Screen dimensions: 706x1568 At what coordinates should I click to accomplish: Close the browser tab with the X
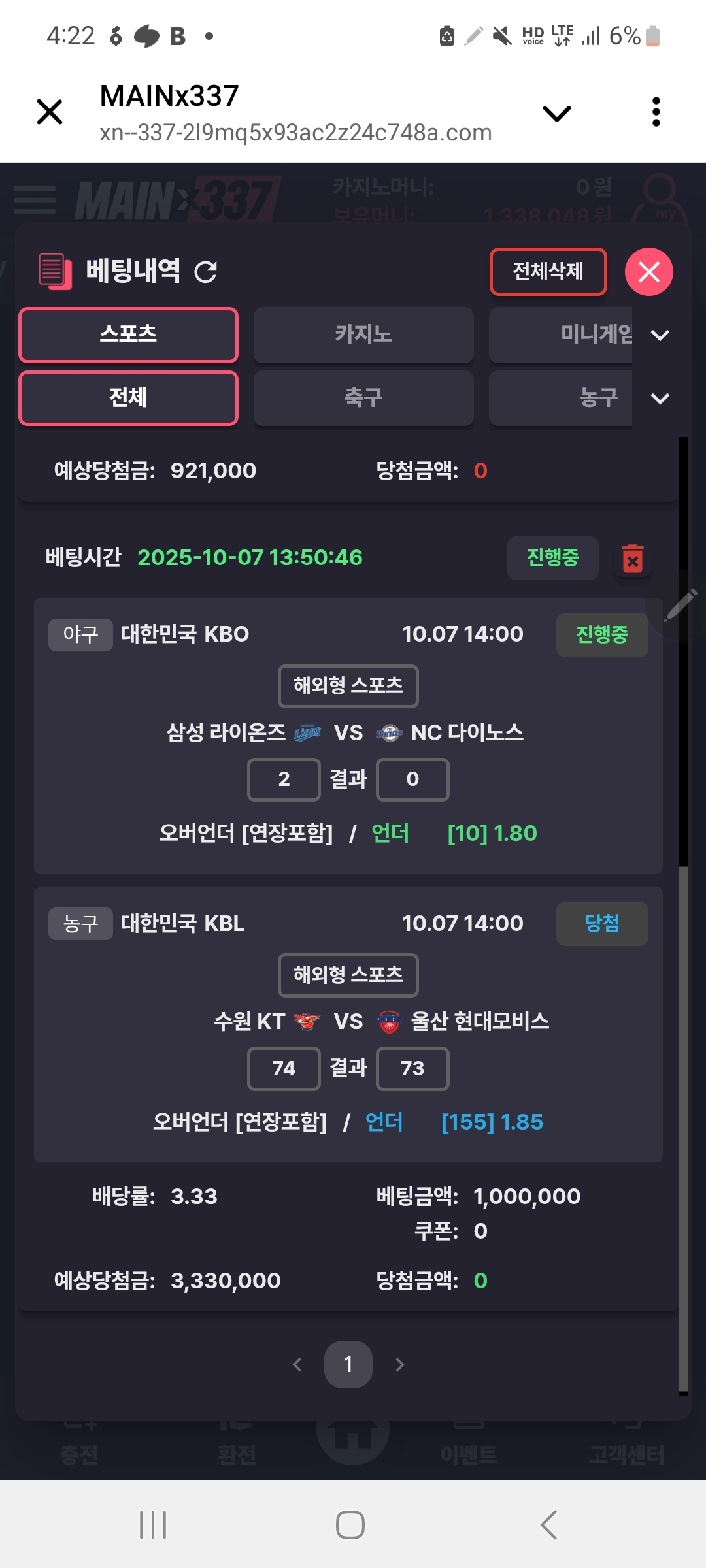tap(50, 112)
